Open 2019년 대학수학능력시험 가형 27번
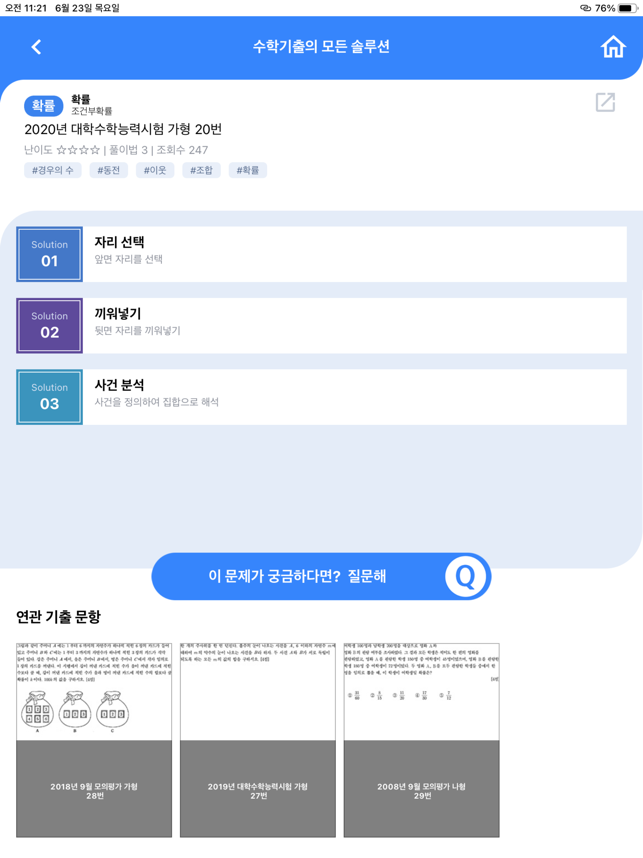643x858 pixels. point(258,740)
